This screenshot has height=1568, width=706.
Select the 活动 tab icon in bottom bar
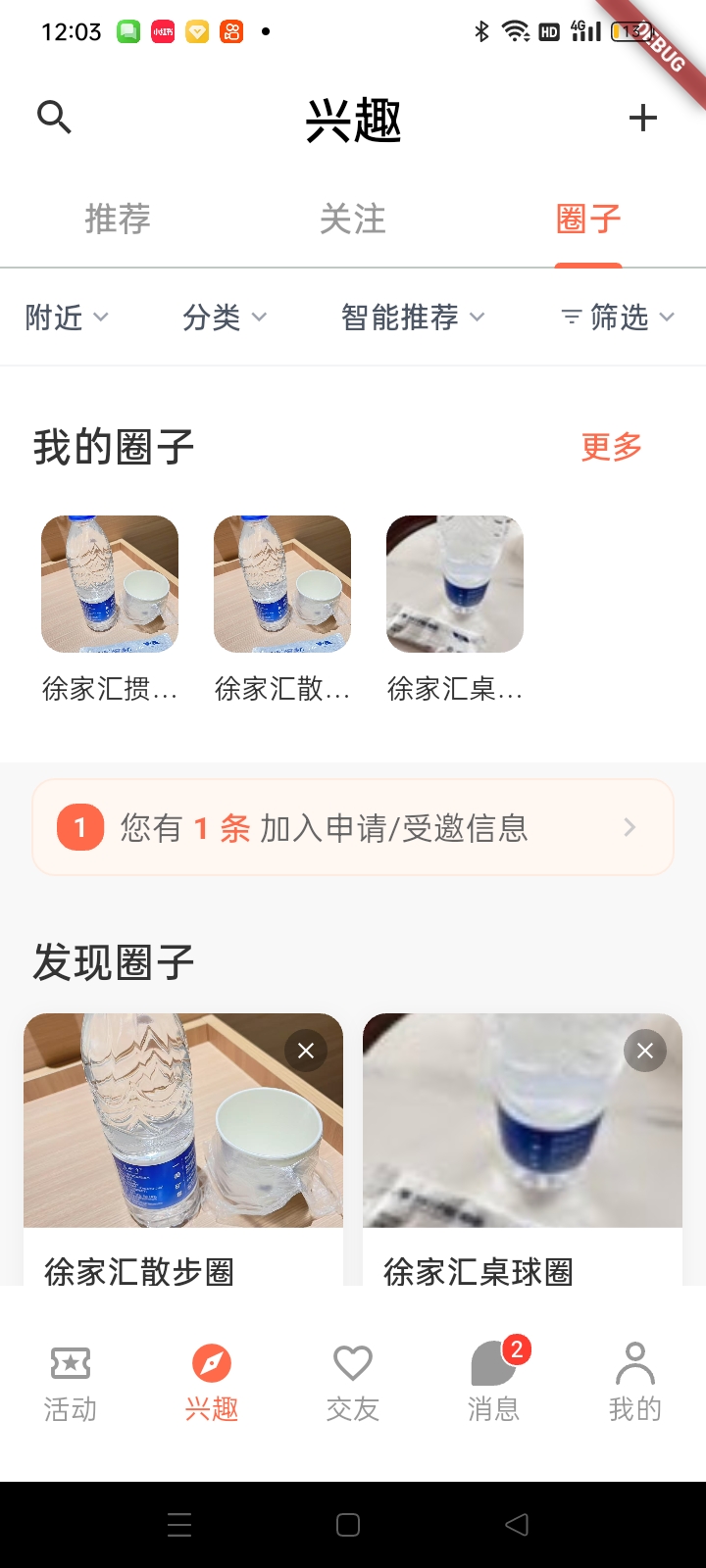tap(70, 1362)
